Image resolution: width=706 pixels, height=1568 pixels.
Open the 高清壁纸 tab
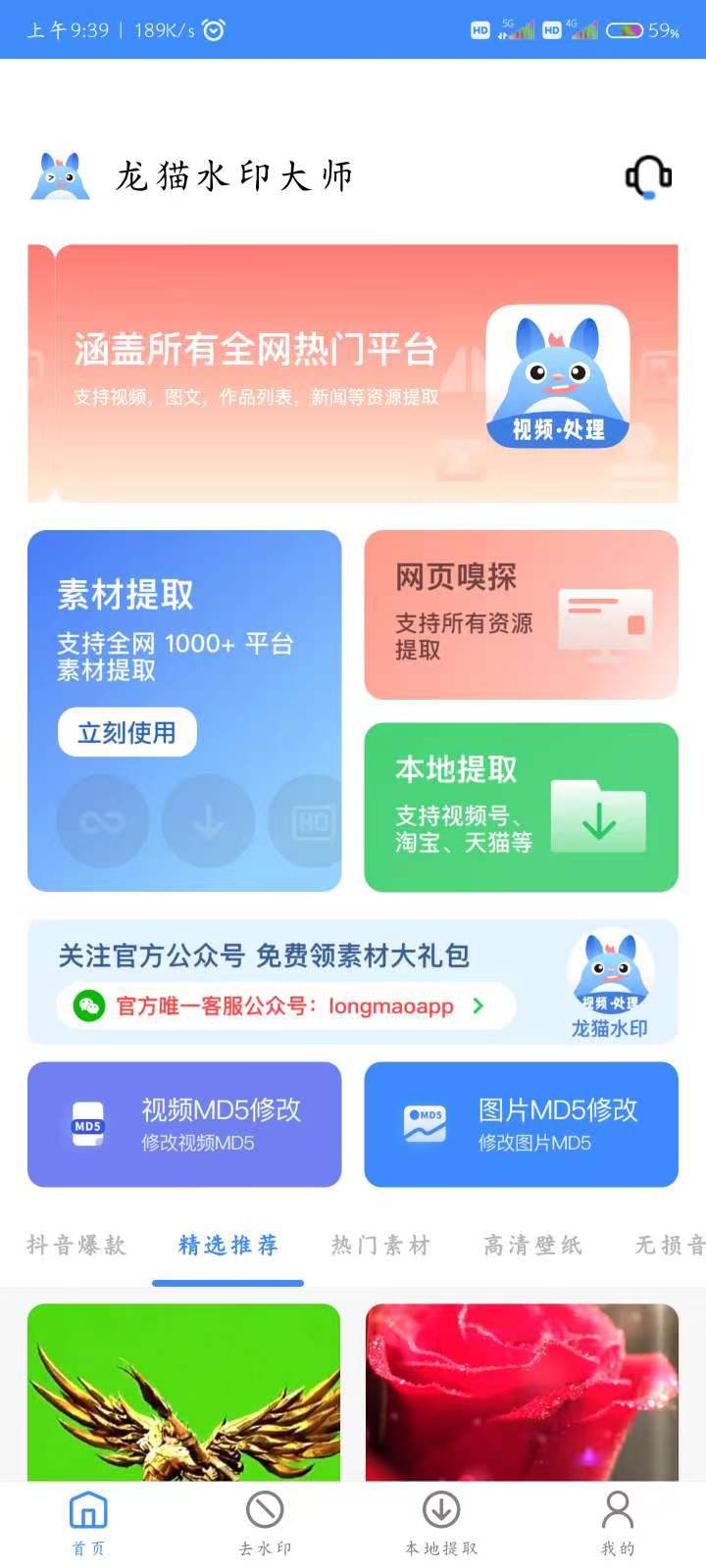point(530,1246)
